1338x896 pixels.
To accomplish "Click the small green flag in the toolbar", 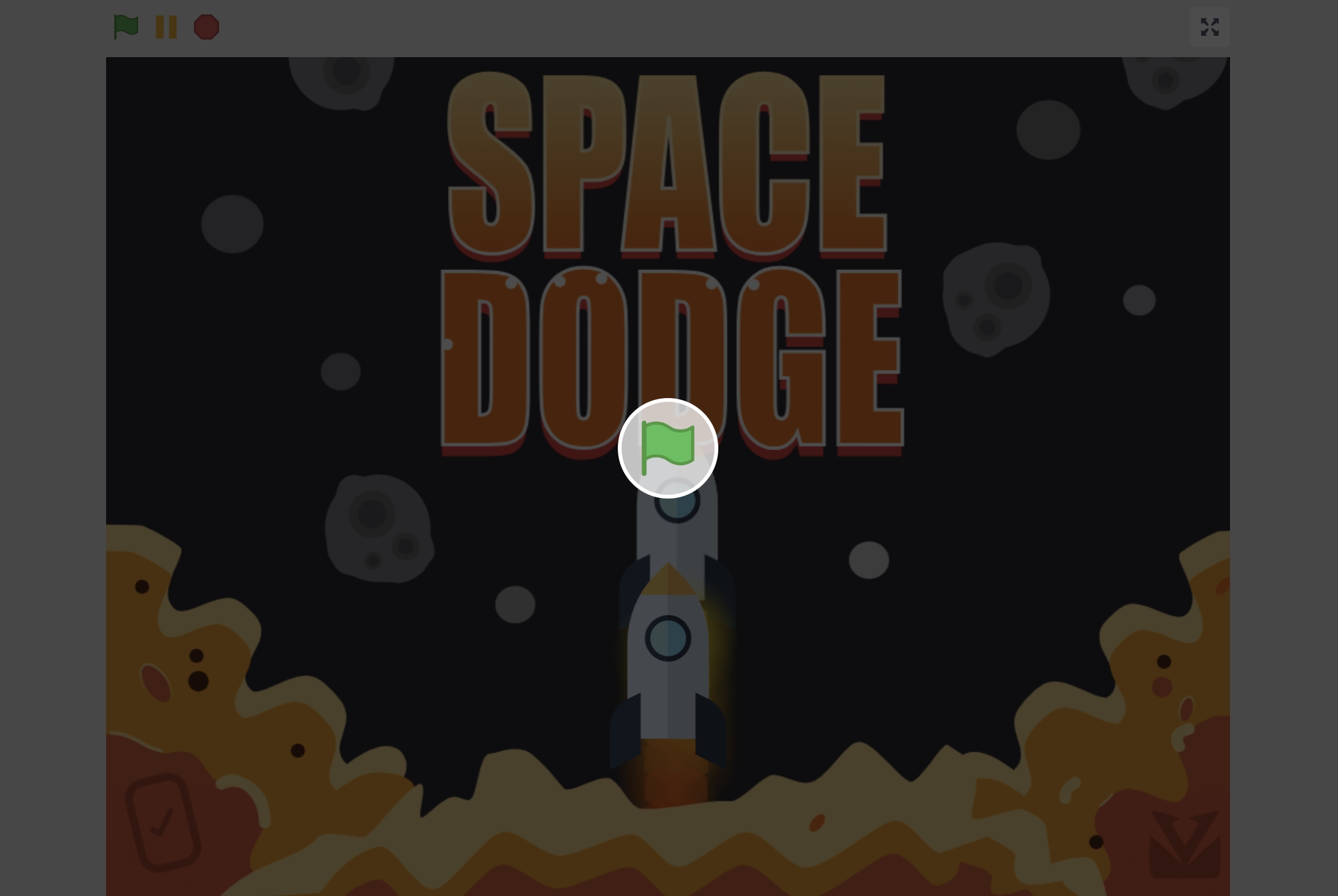I will 126,27.
